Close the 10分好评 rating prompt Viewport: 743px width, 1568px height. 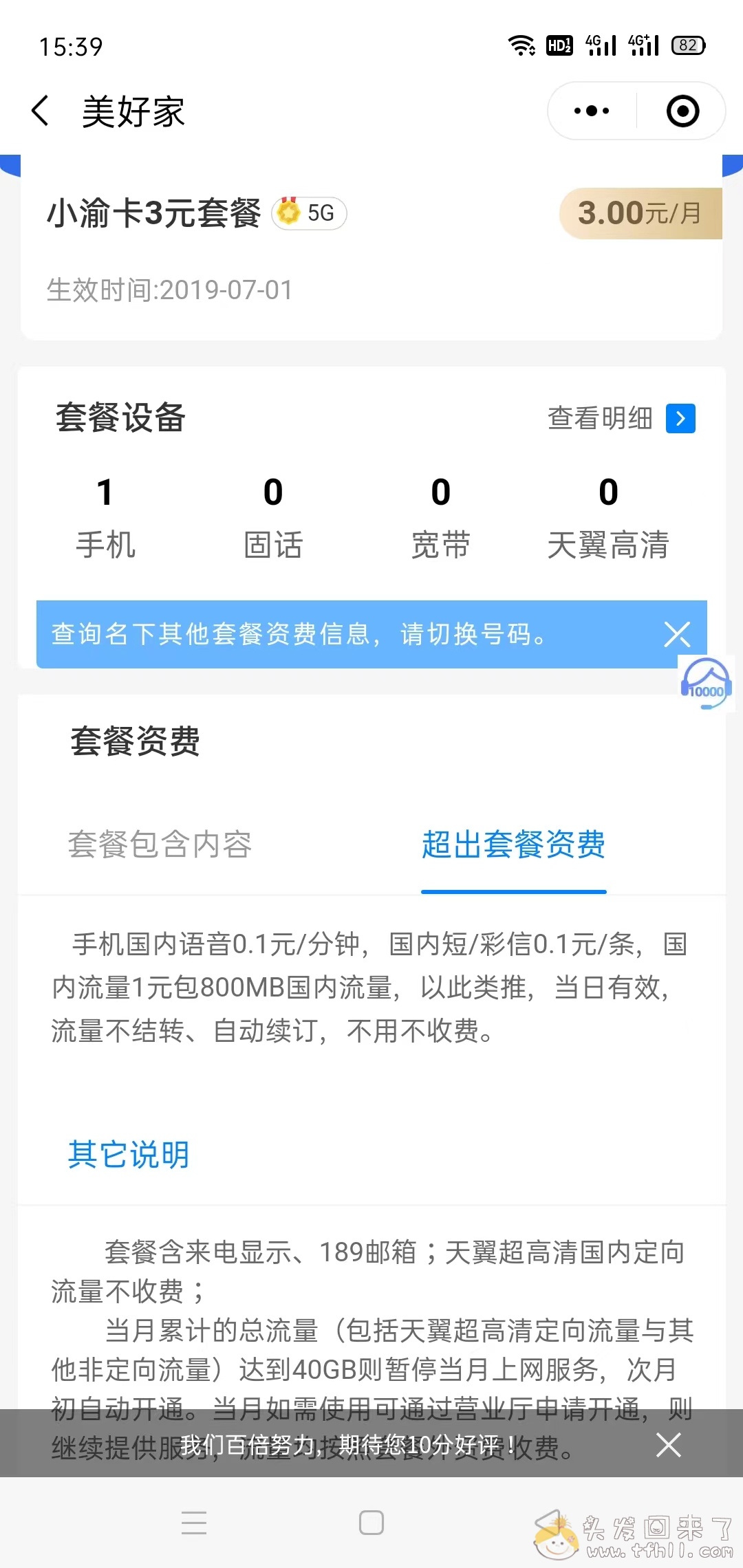[668, 1445]
